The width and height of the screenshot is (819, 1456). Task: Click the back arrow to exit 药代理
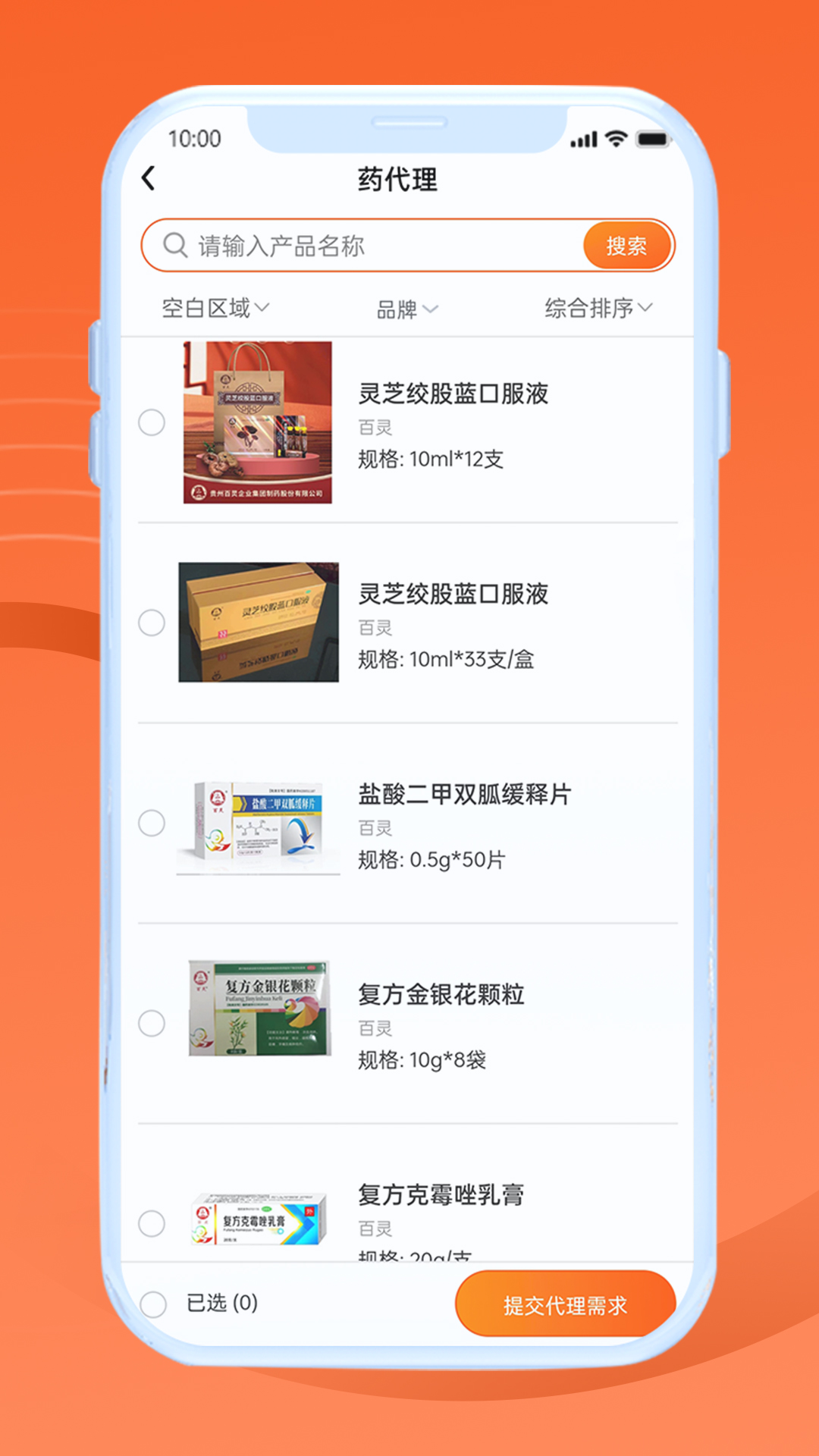(x=149, y=178)
